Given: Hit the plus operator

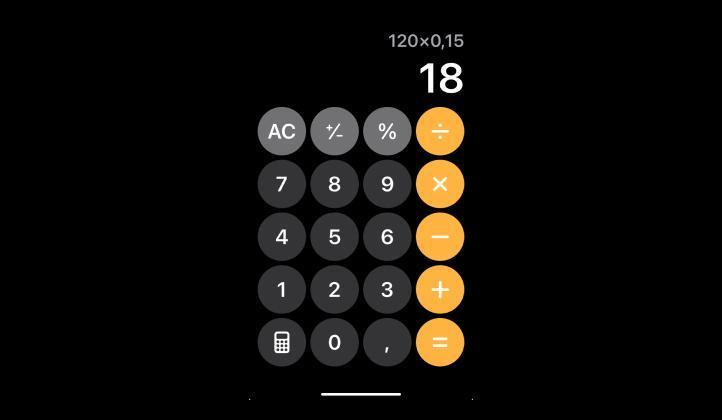Looking at the screenshot, I should pyautogui.click(x=440, y=290).
